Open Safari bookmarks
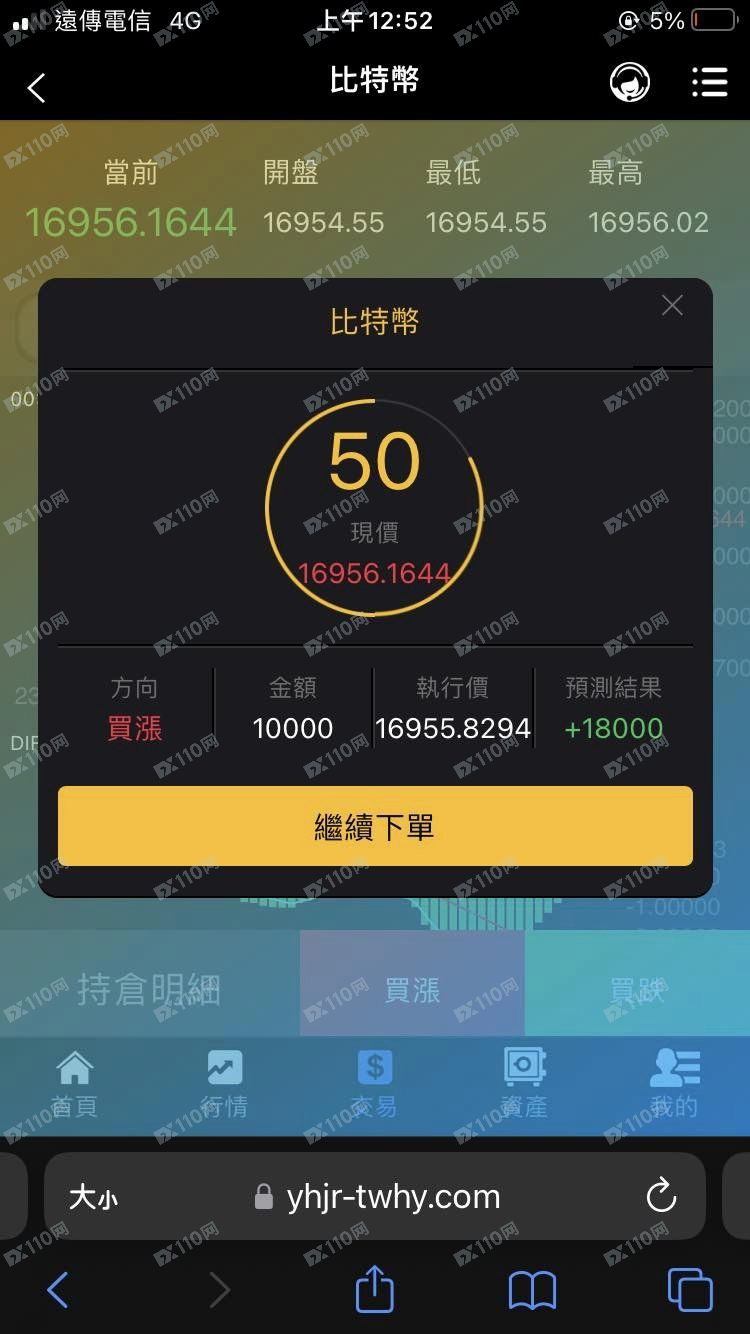Image resolution: width=750 pixels, height=1334 pixels. (532, 1290)
